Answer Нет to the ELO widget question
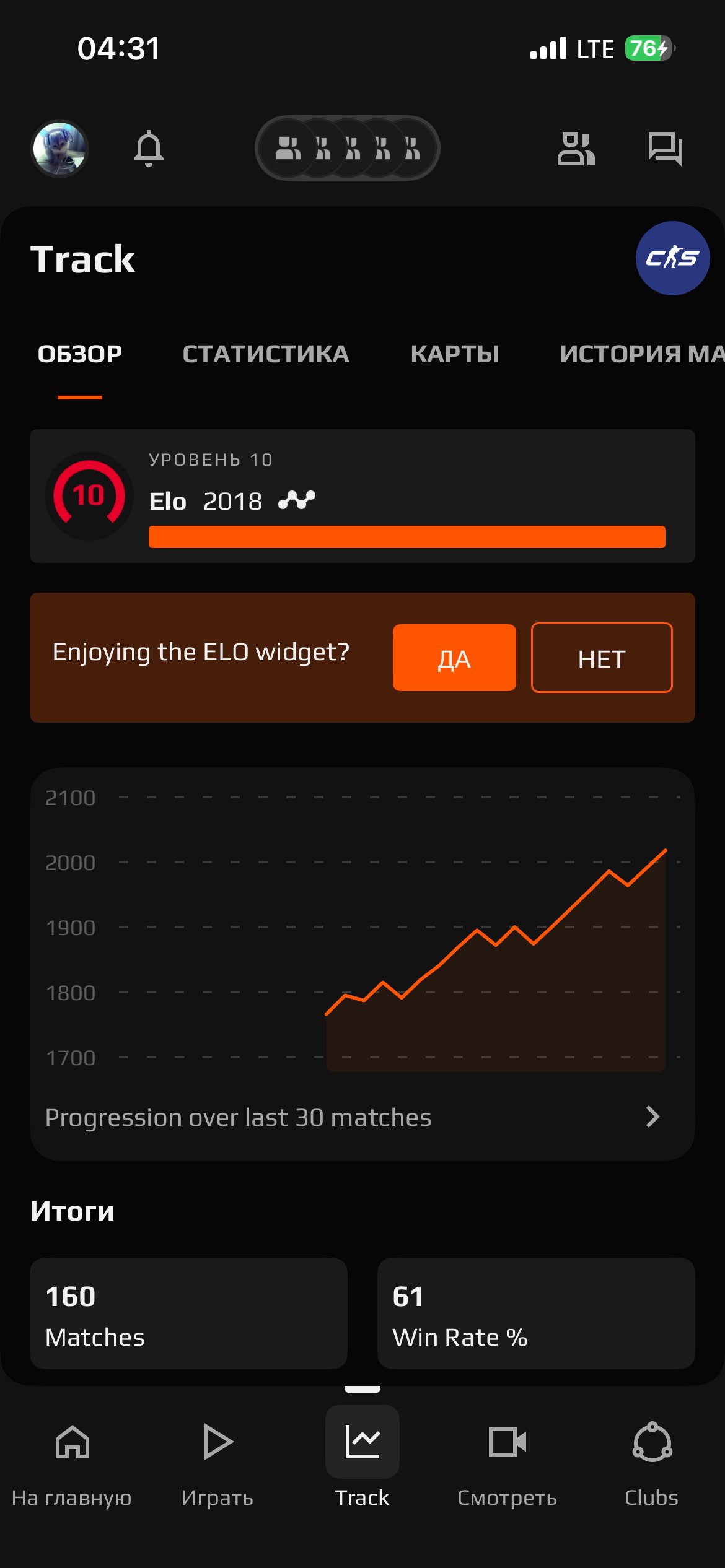725x1568 pixels. coord(601,658)
